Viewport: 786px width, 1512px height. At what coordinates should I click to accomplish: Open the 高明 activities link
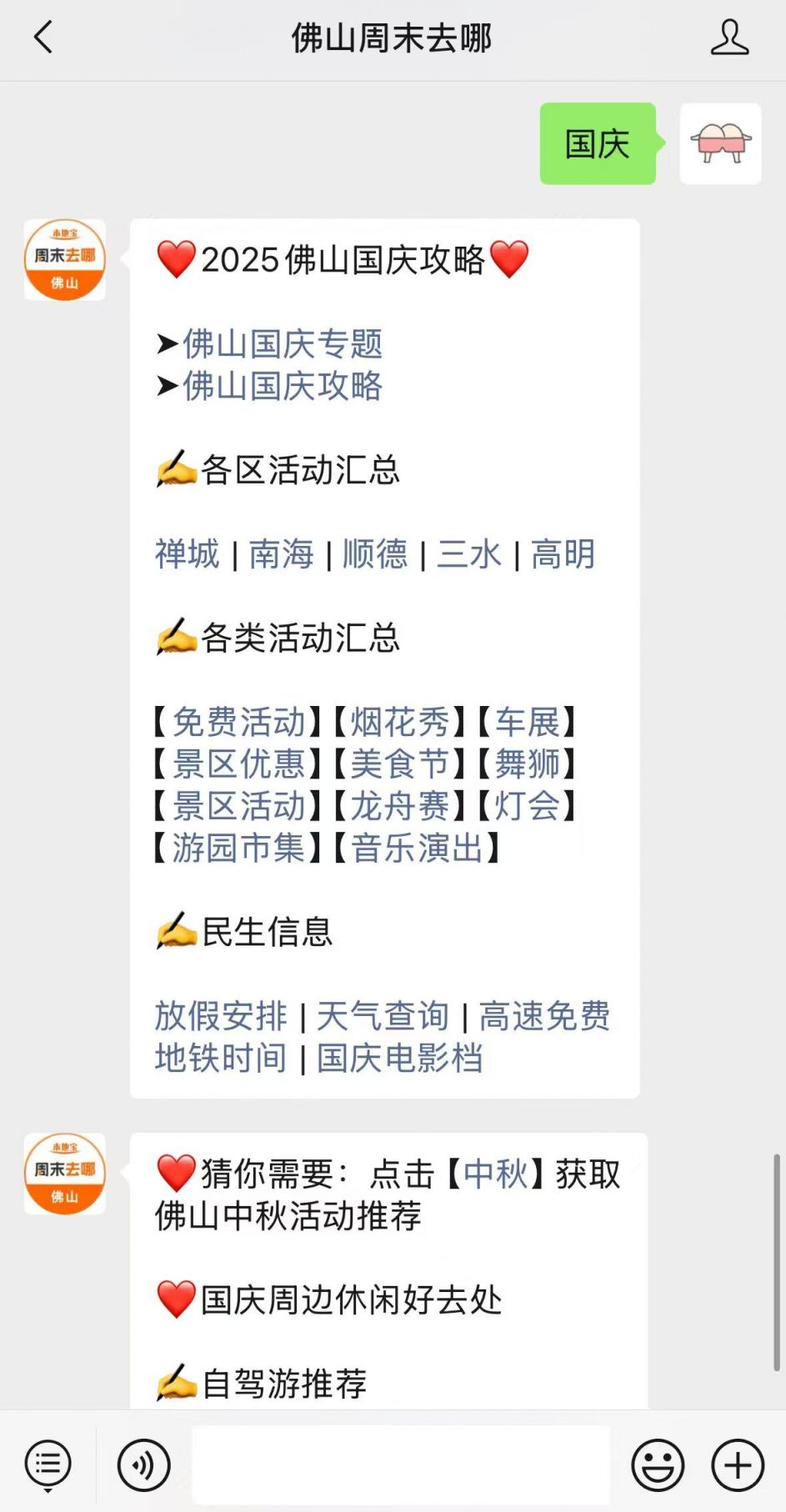[563, 554]
